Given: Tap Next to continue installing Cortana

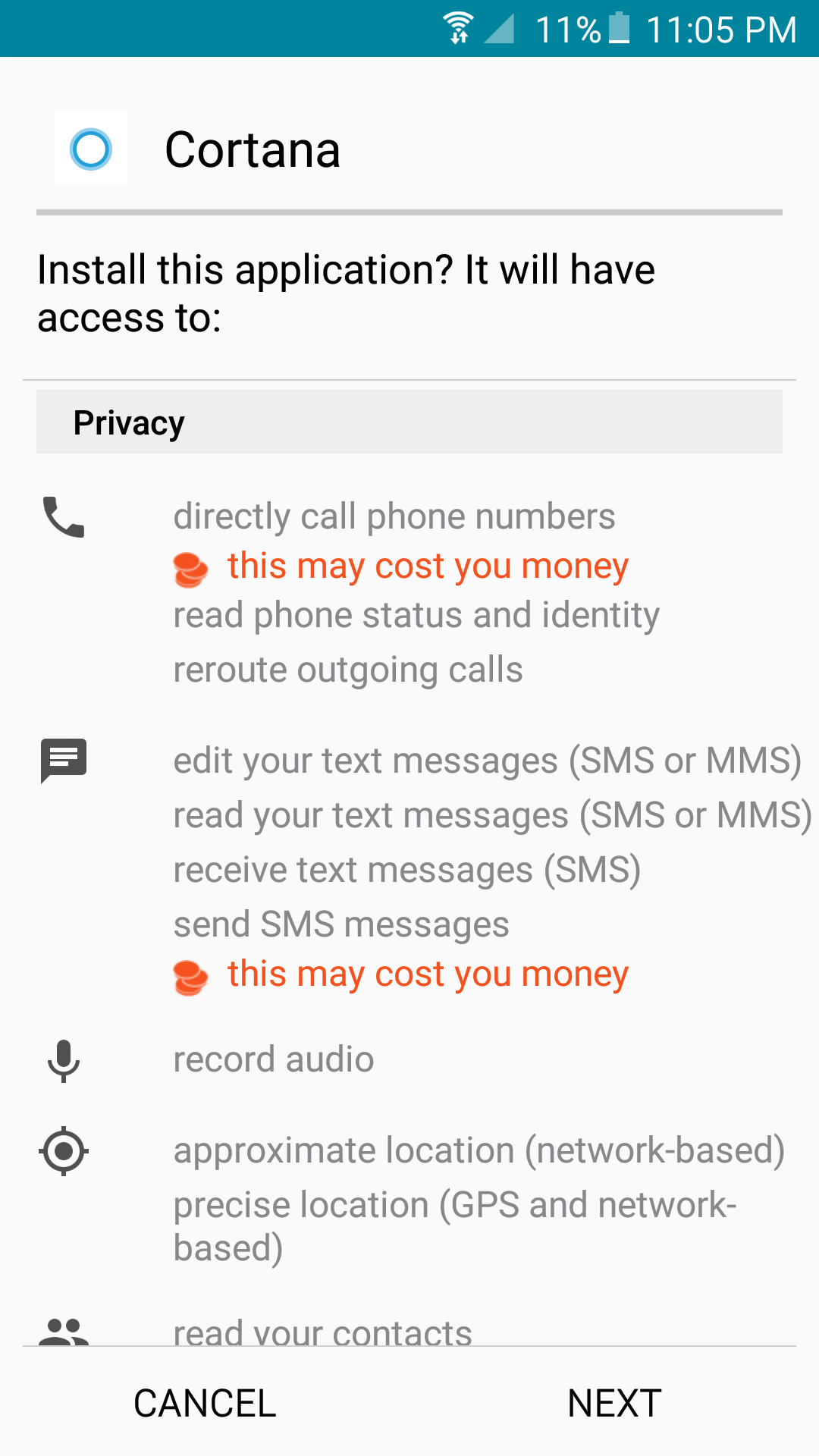Looking at the screenshot, I should coord(614,1403).
